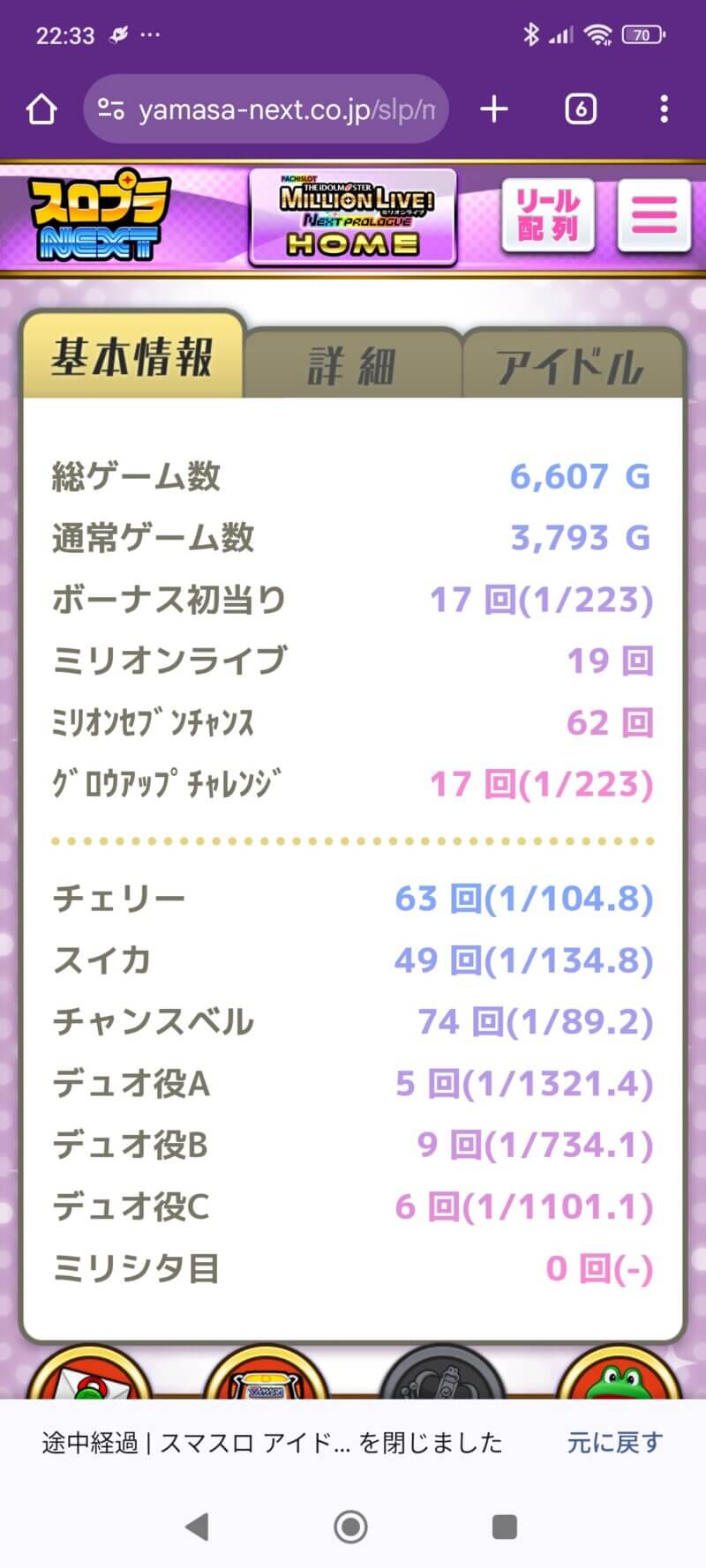This screenshot has height=1568, width=706.
Task: Open a new browser tab
Action: coord(494,109)
